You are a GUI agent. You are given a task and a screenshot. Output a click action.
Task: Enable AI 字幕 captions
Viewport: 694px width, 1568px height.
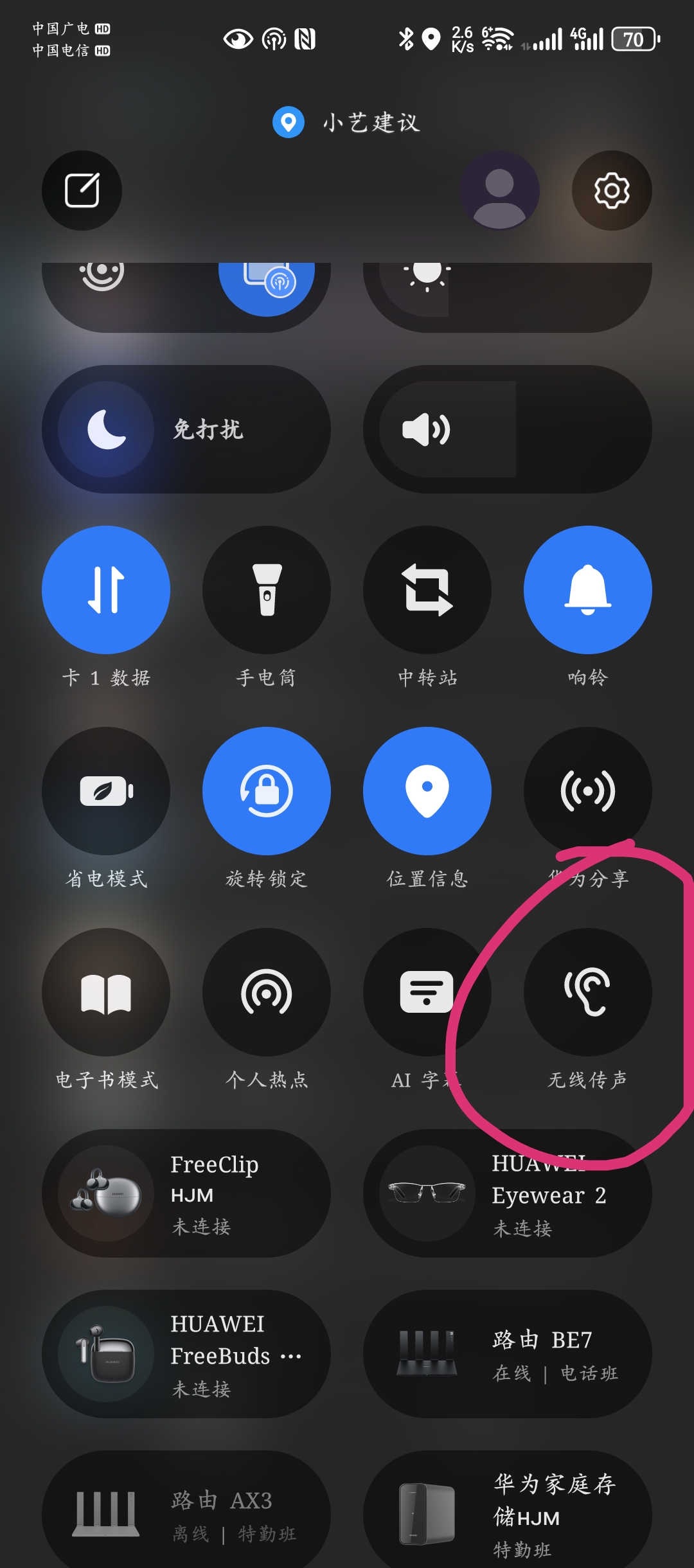427,992
